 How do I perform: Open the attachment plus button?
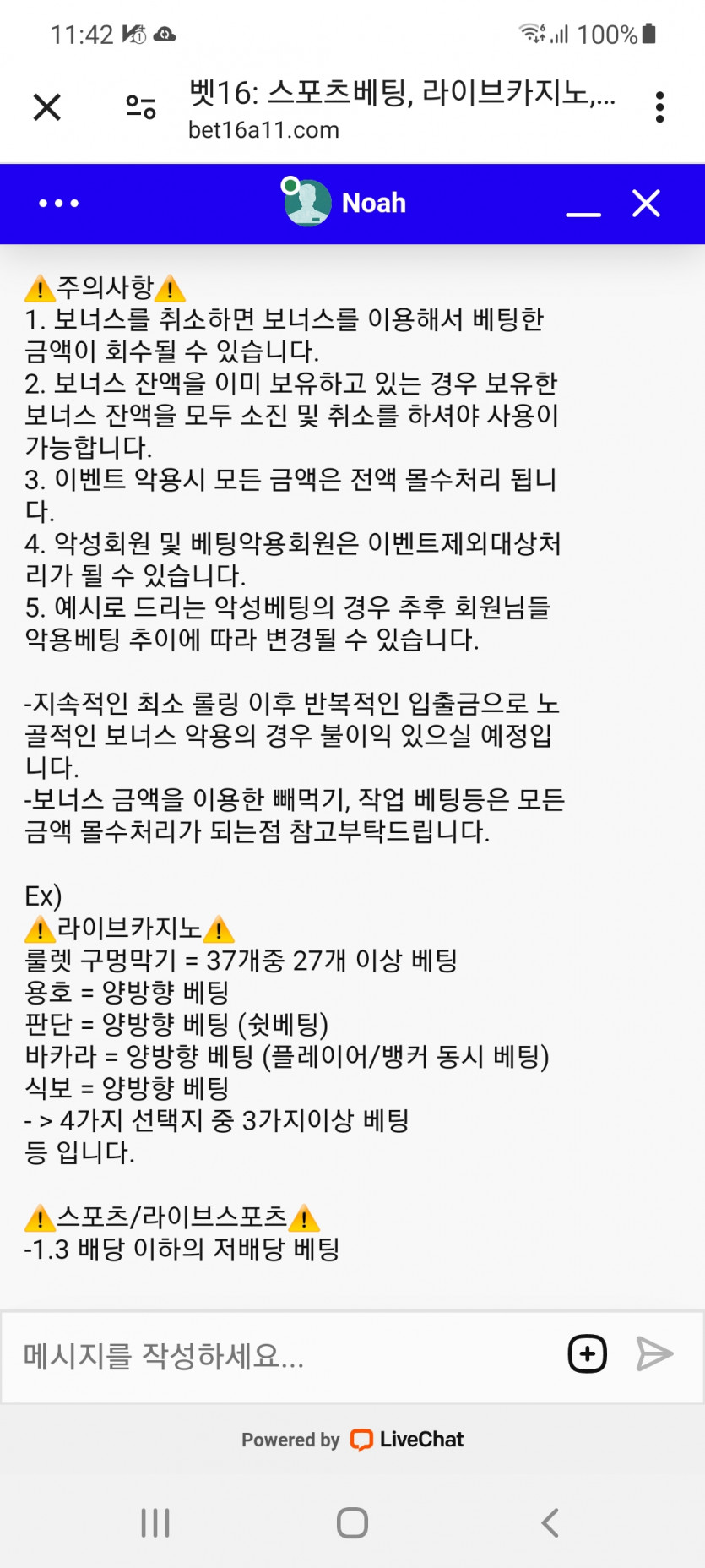[x=588, y=1354]
